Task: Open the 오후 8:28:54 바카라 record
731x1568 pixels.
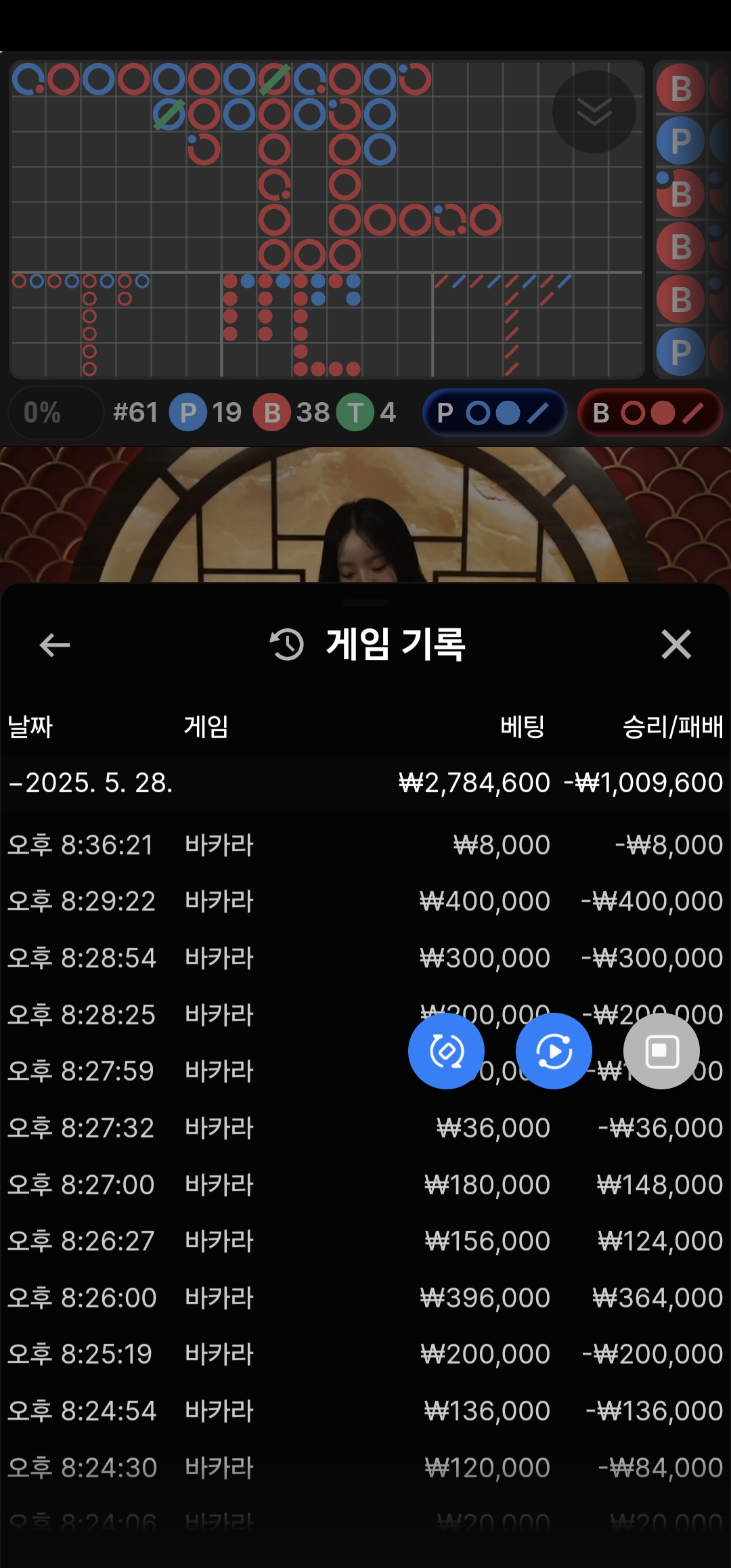Action: pyautogui.click(x=365, y=958)
